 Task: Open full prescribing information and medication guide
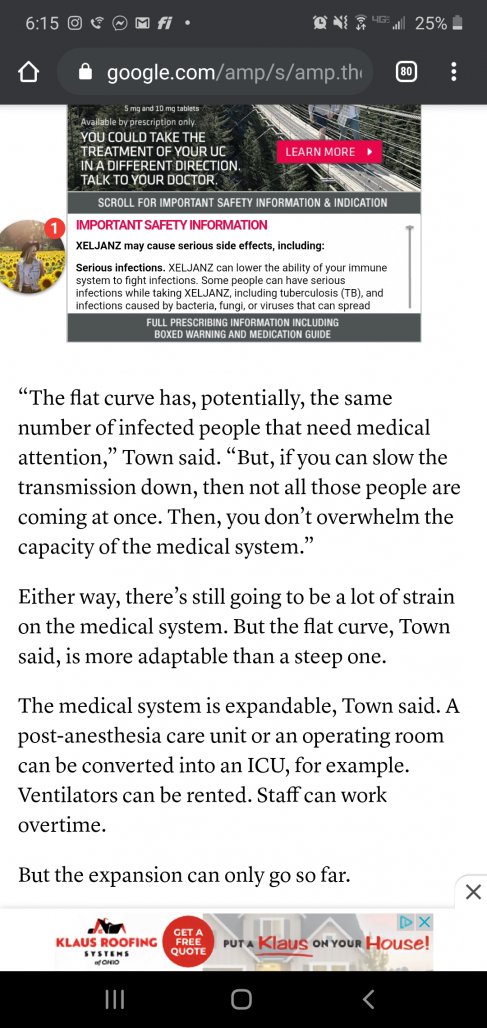pyautogui.click(x=243, y=328)
